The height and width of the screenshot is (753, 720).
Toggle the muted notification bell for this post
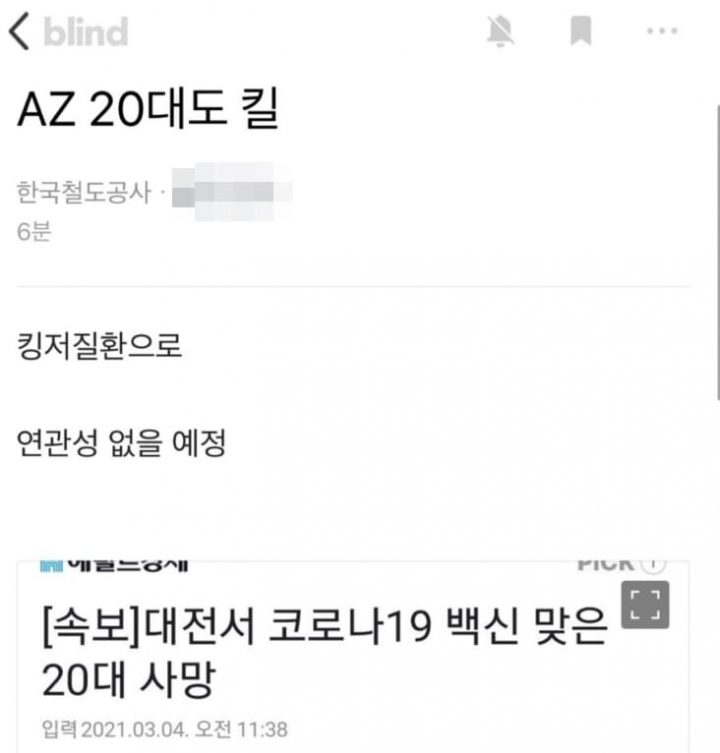501,32
